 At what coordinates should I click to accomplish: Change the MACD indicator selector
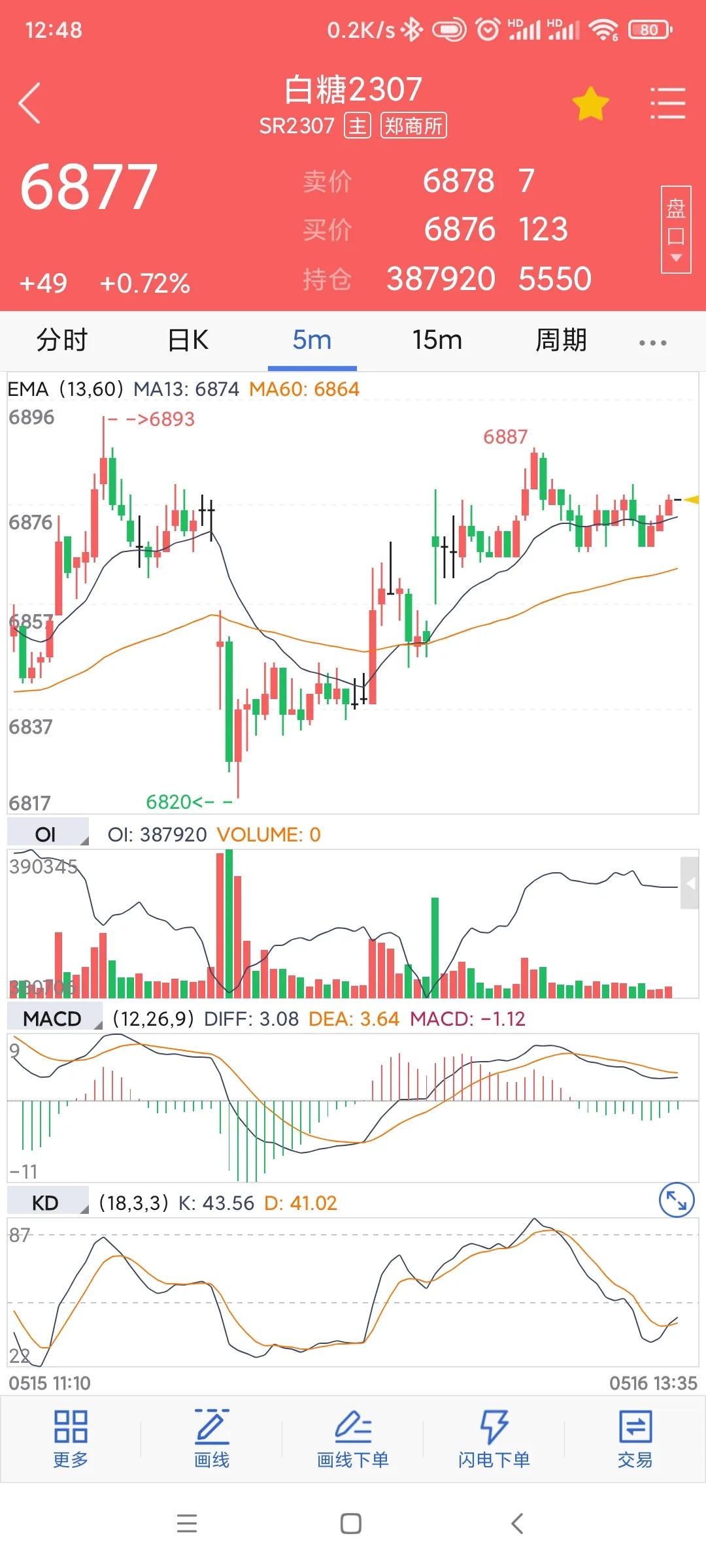[x=54, y=1018]
